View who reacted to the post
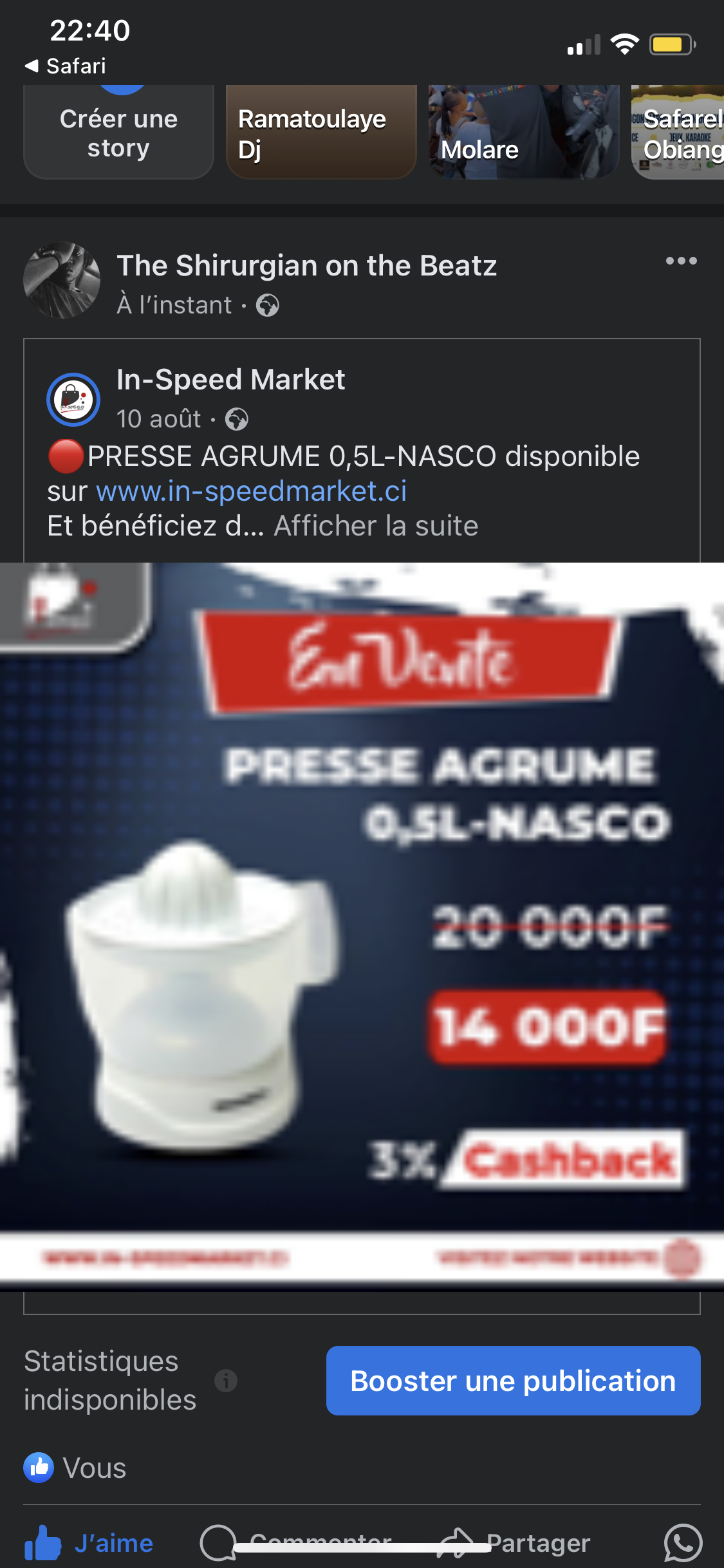 coord(75,1468)
